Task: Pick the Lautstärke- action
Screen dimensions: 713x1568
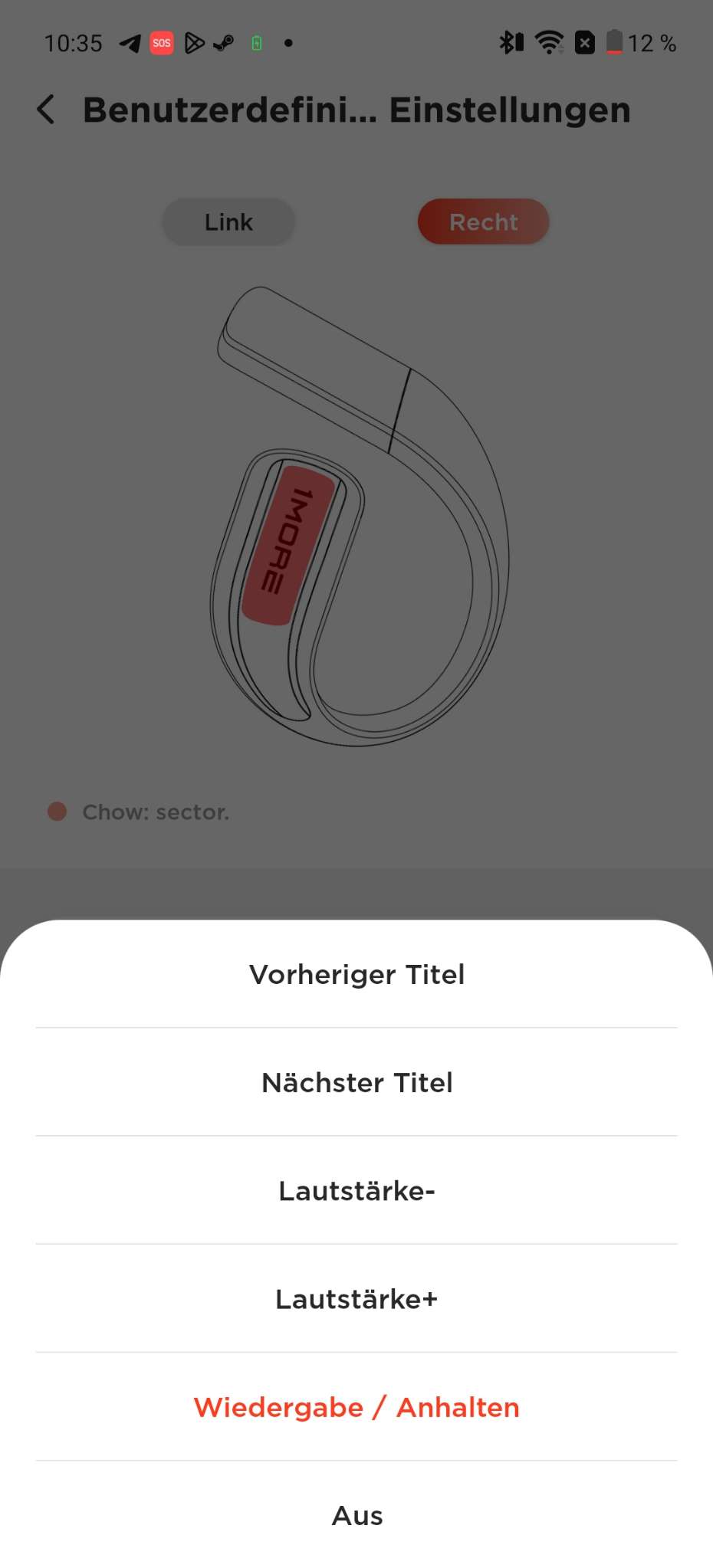Action: [x=356, y=1190]
